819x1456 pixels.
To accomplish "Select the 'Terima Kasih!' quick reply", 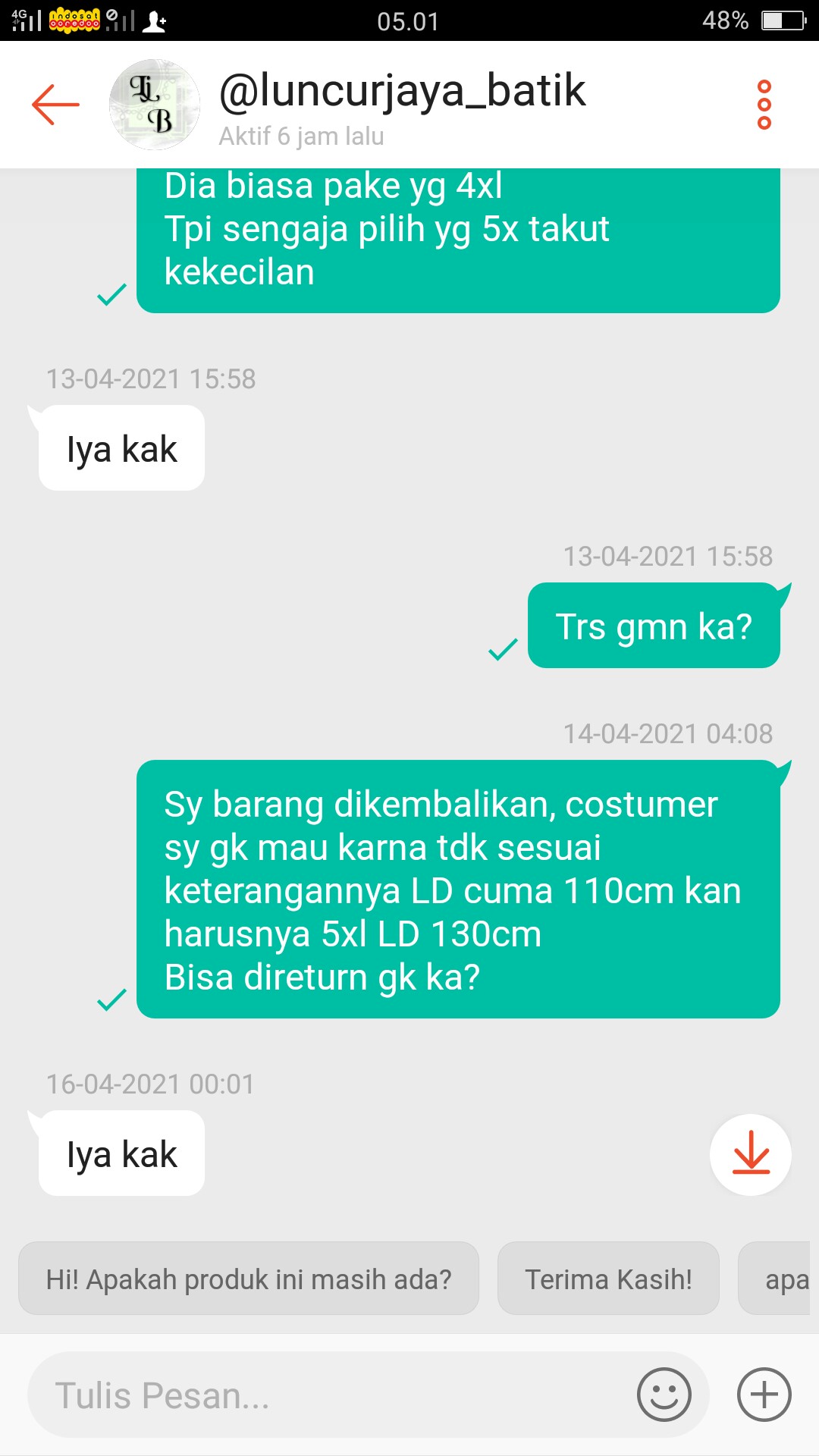I will click(608, 1279).
